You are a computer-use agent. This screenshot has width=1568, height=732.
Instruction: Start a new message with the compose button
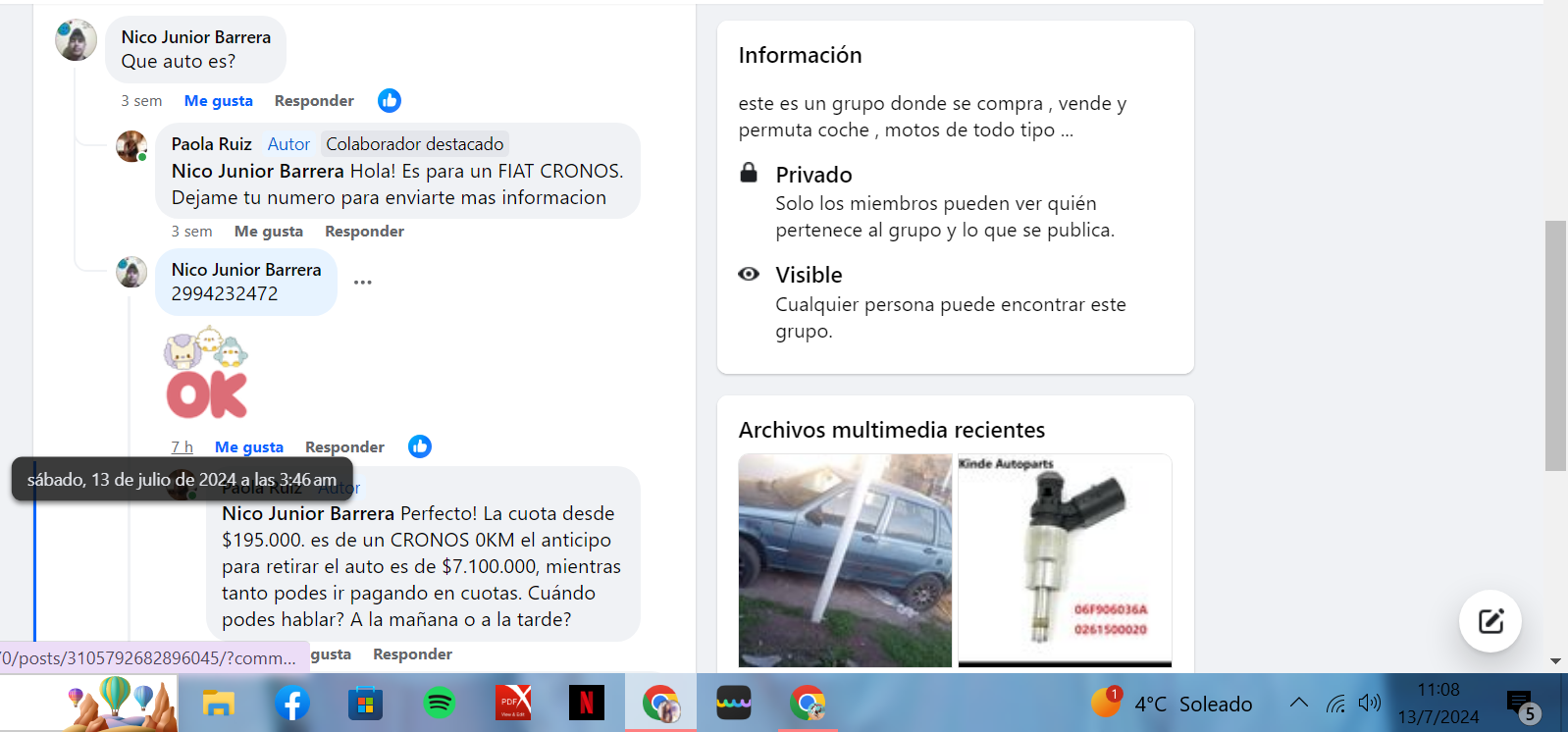pyautogui.click(x=1490, y=621)
